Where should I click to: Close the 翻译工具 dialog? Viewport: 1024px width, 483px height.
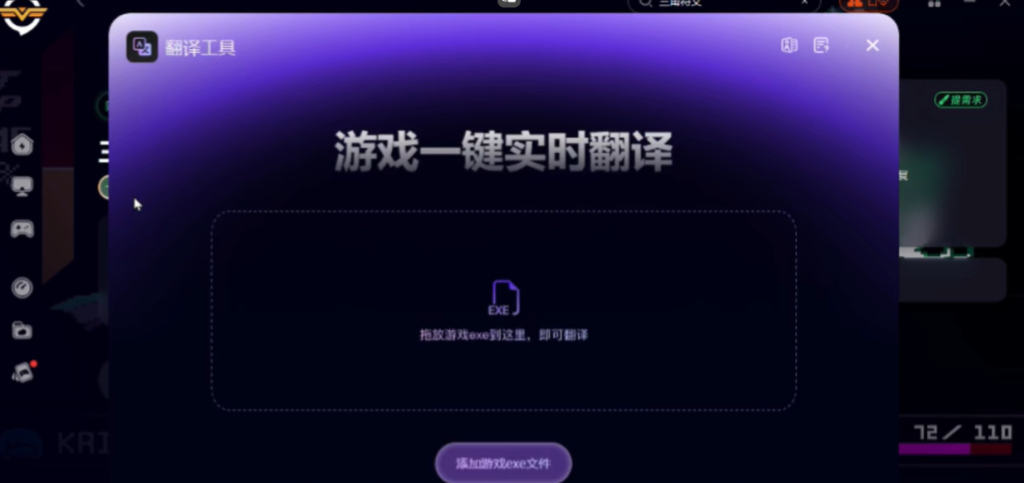click(872, 46)
